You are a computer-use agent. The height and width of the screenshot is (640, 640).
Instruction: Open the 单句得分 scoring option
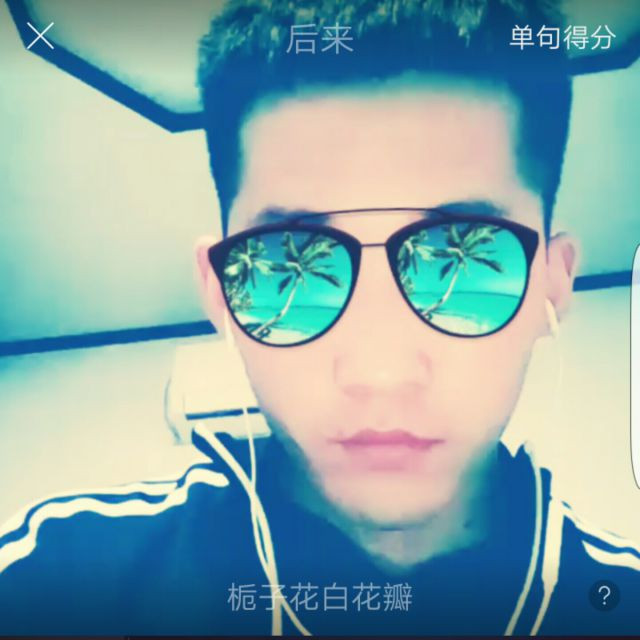click(562, 38)
